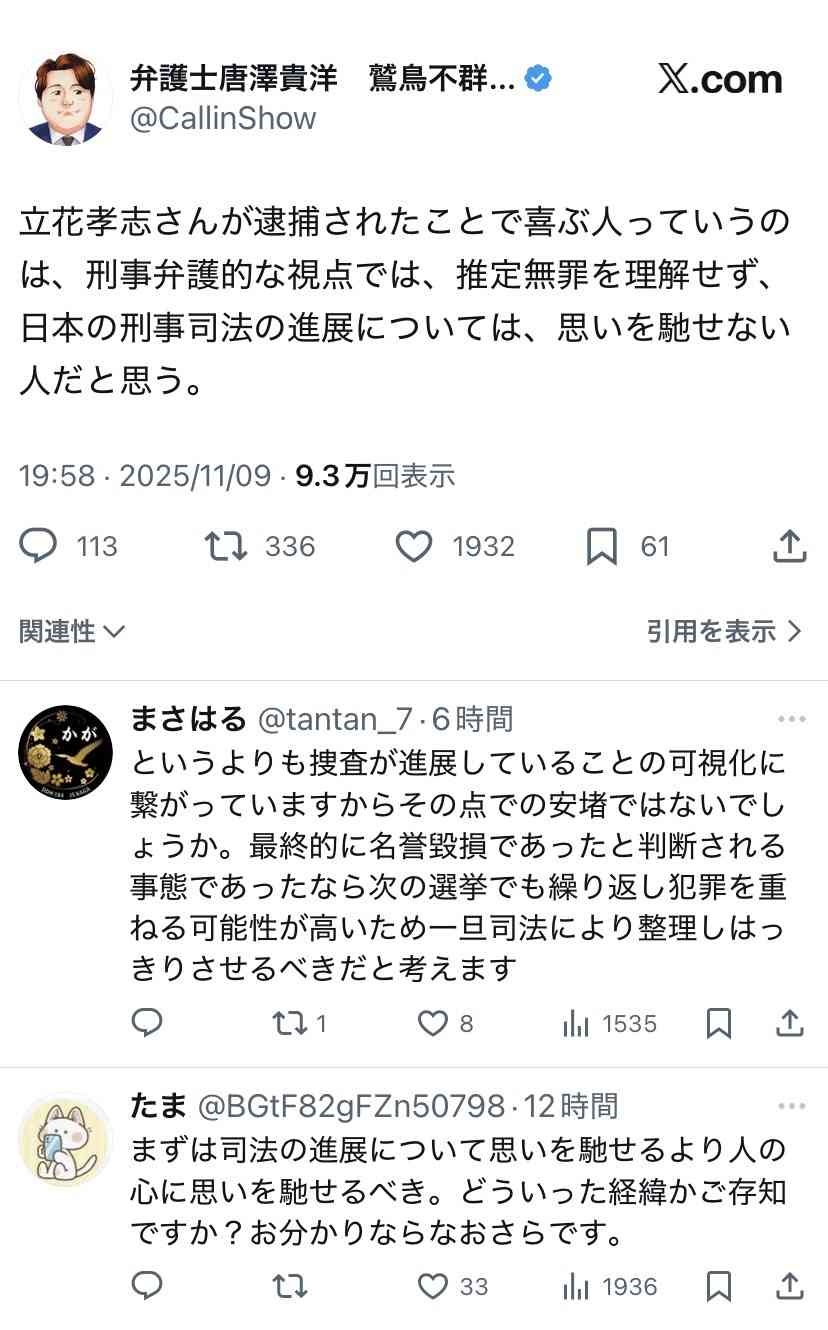Share まさはる's reply
Screen dimensions: 828x1330
789,1023
